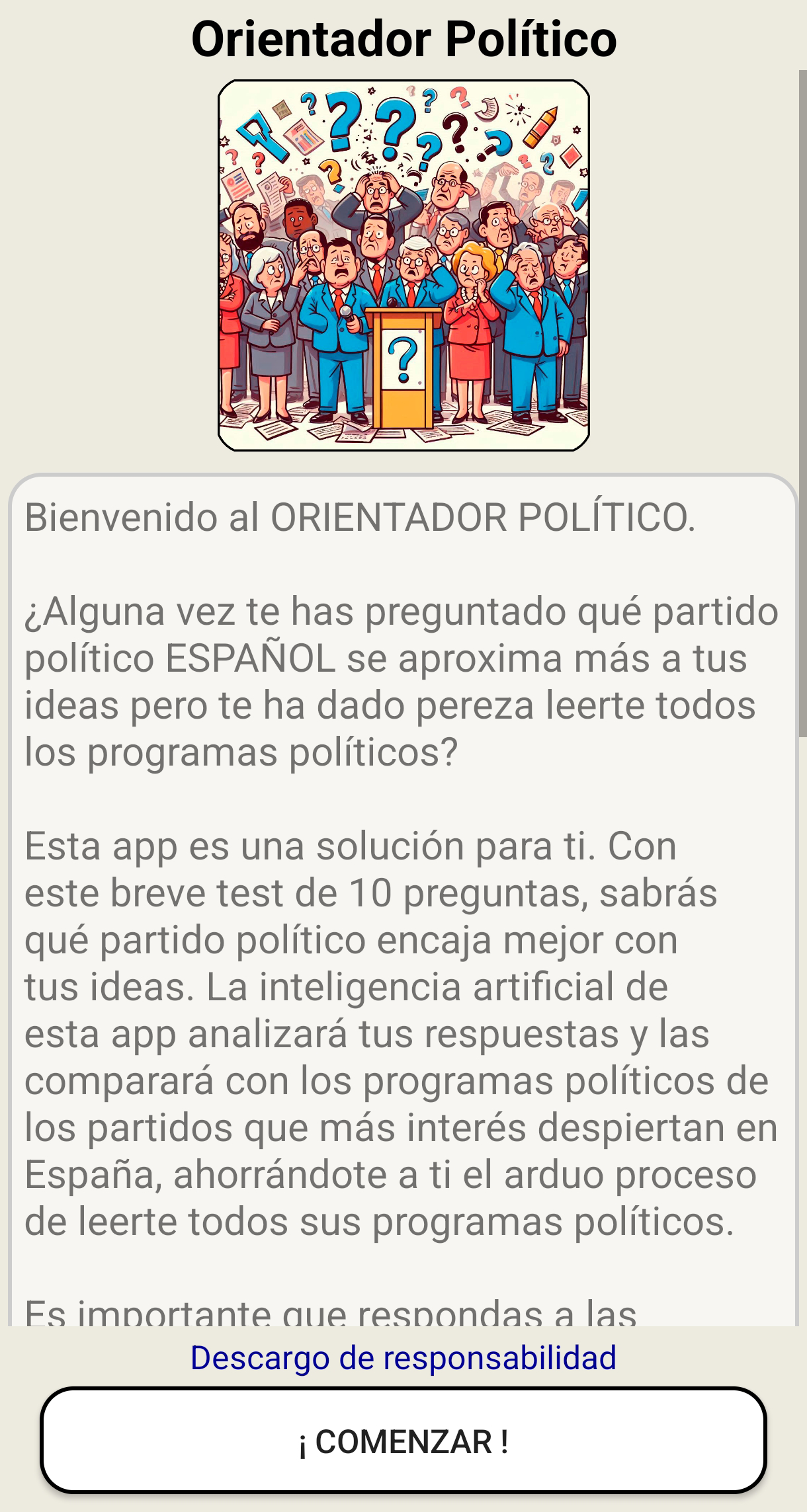Start the test with ¡COMENZAR!

pos(403,1442)
